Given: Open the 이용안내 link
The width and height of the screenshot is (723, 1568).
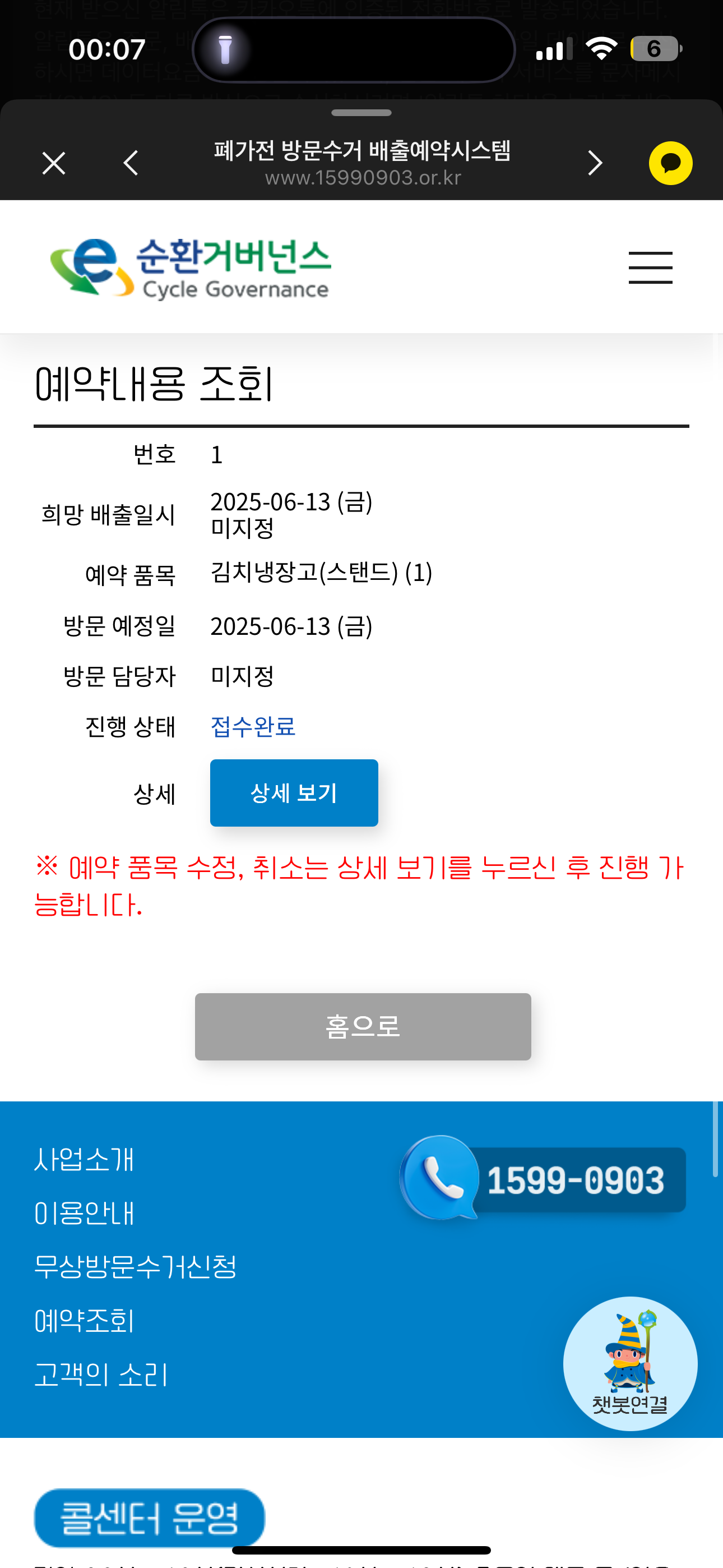Looking at the screenshot, I should [x=84, y=1212].
